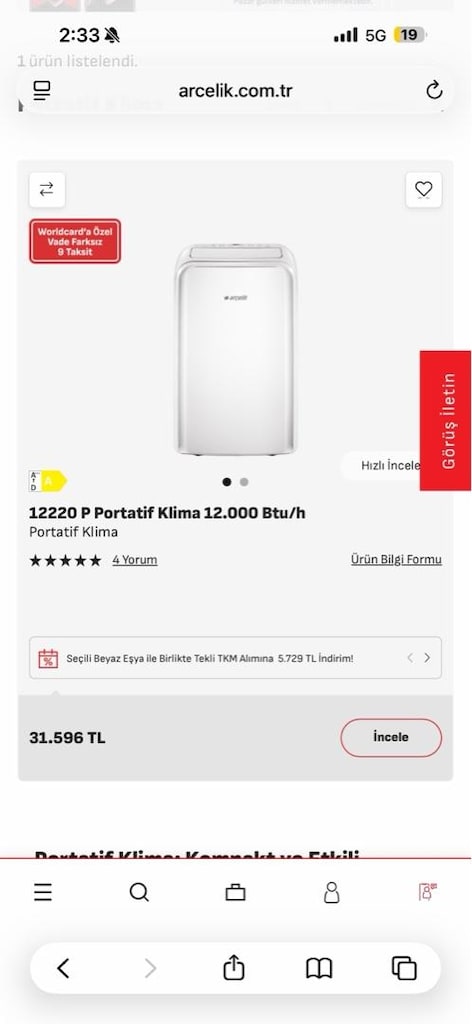Open the Ürün Bilgi Formu link
The height and width of the screenshot is (1024, 472).
[x=396, y=560]
